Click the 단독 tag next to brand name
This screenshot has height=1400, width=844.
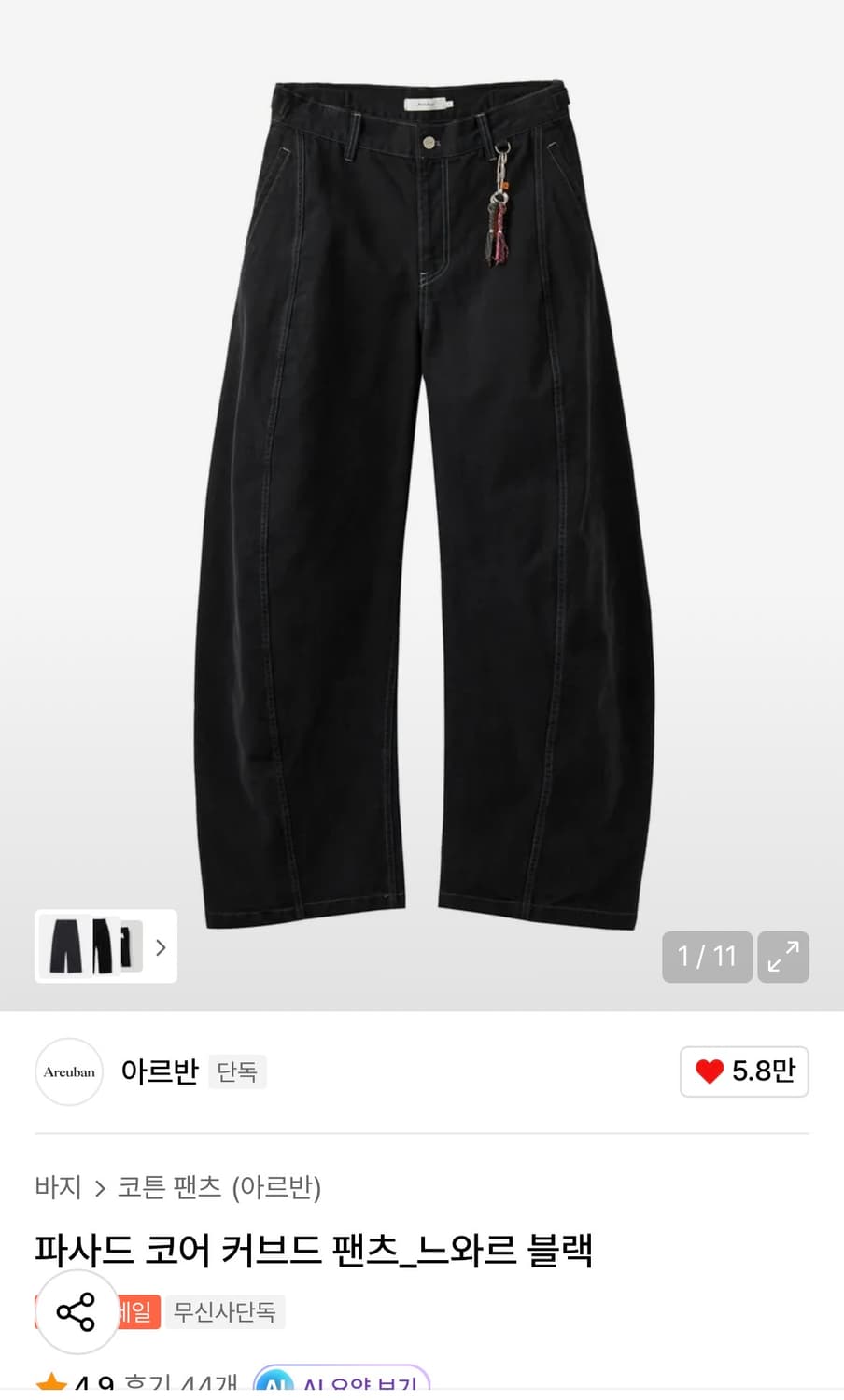[237, 1071]
